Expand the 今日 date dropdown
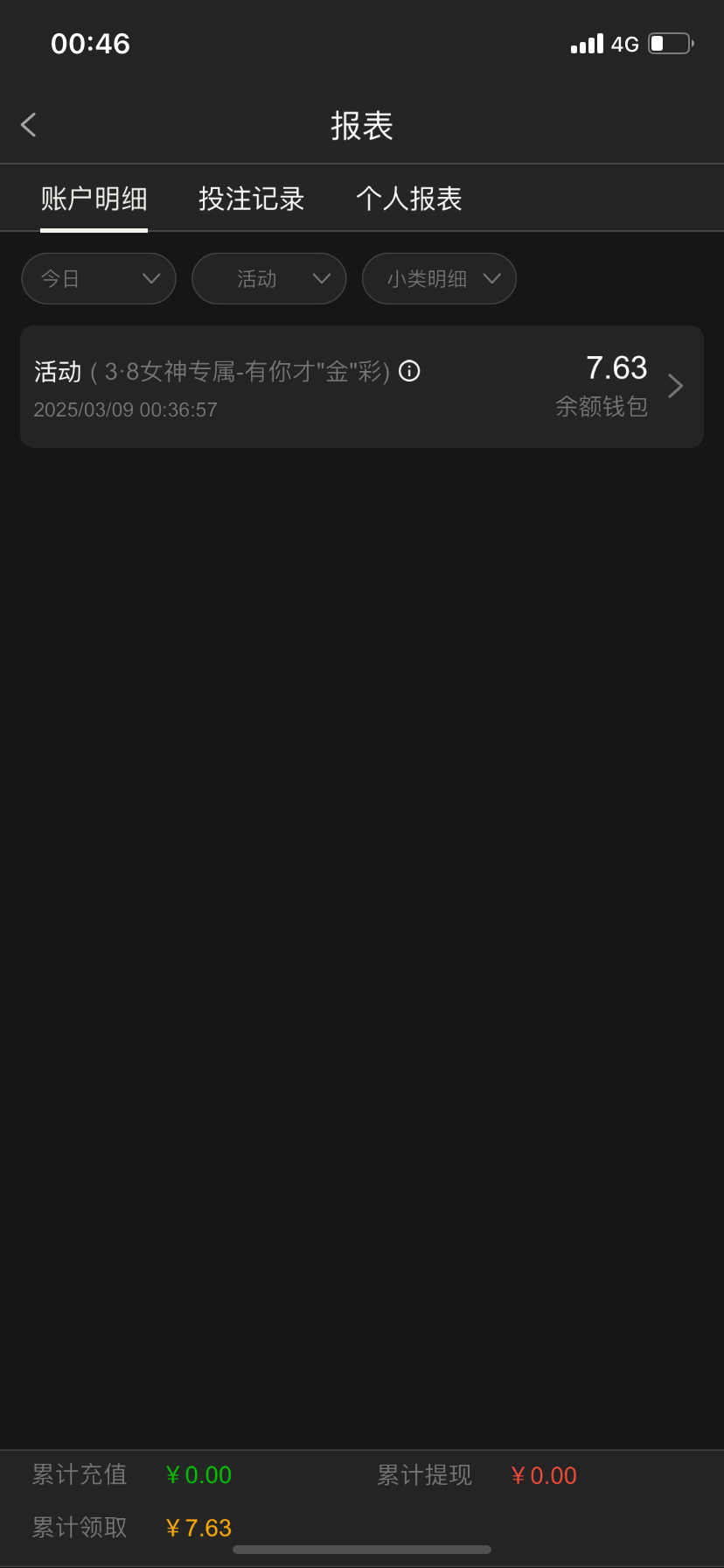The width and height of the screenshot is (724, 1568). (99, 279)
